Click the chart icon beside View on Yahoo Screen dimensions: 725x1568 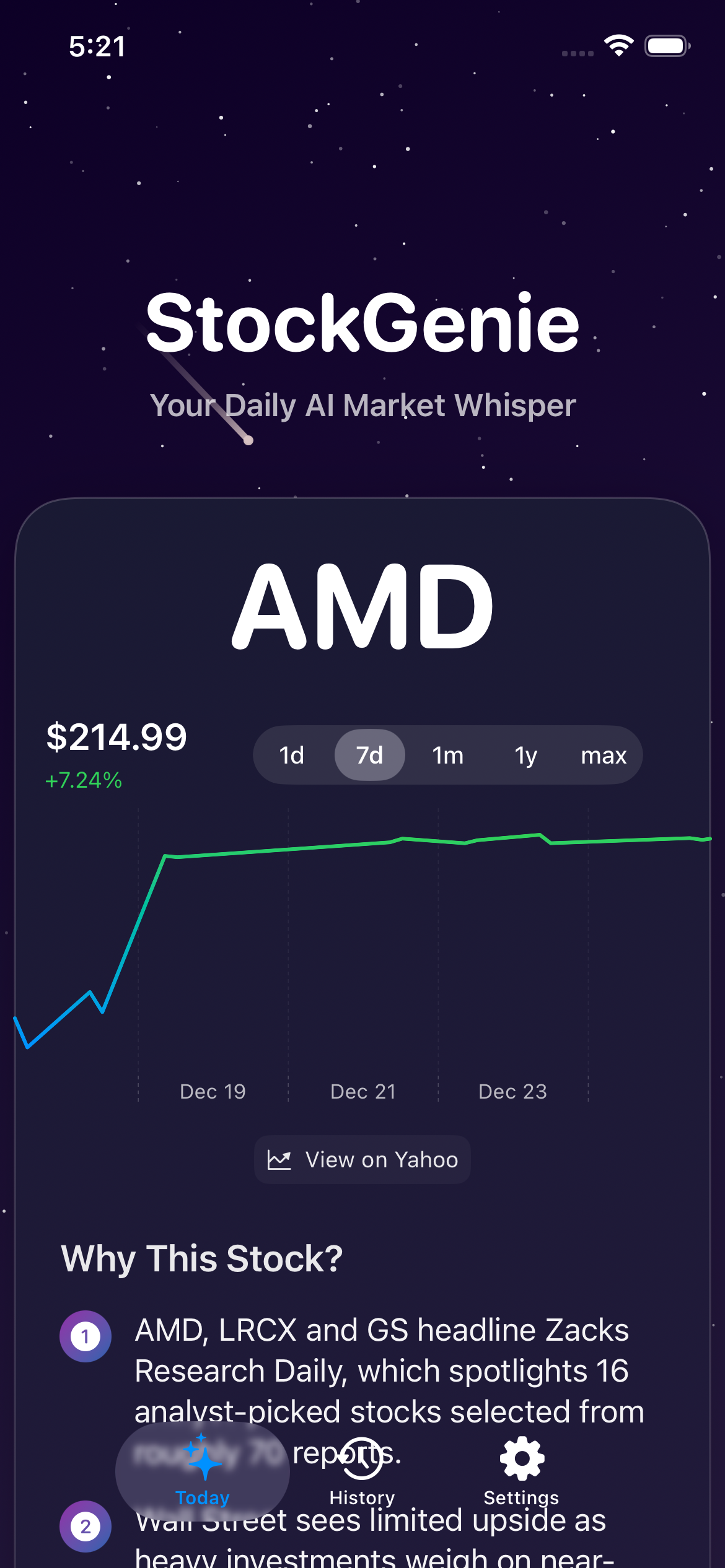tap(280, 1159)
